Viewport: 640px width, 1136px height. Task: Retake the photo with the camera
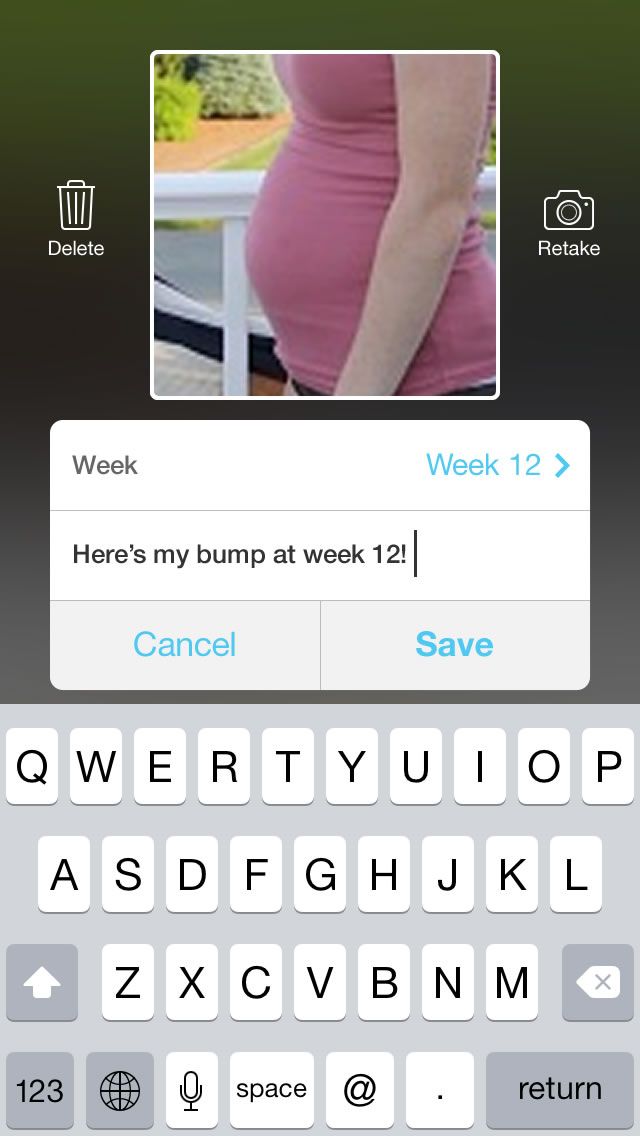[569, 218]
